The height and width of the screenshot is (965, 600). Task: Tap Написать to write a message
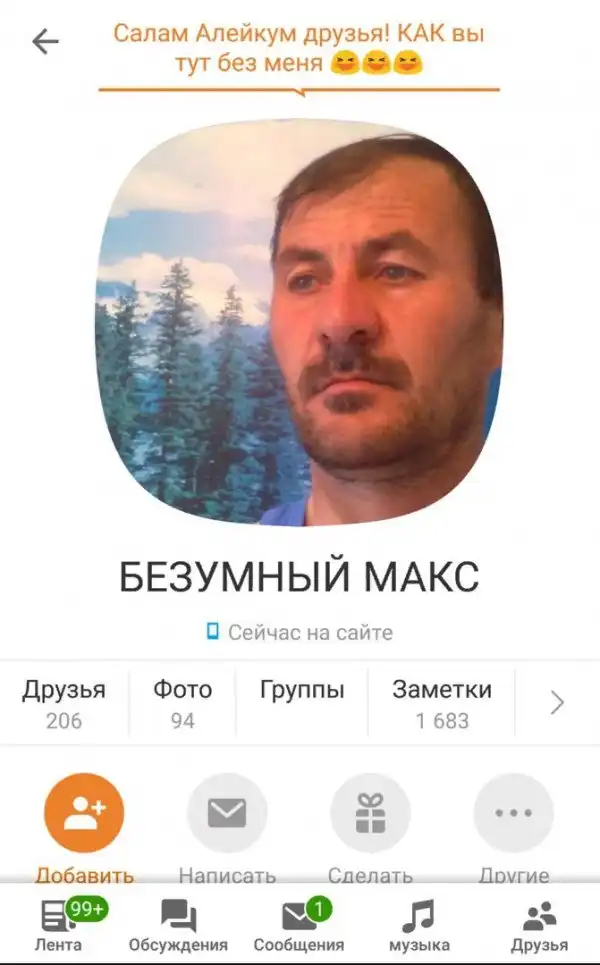pos(227,813)
